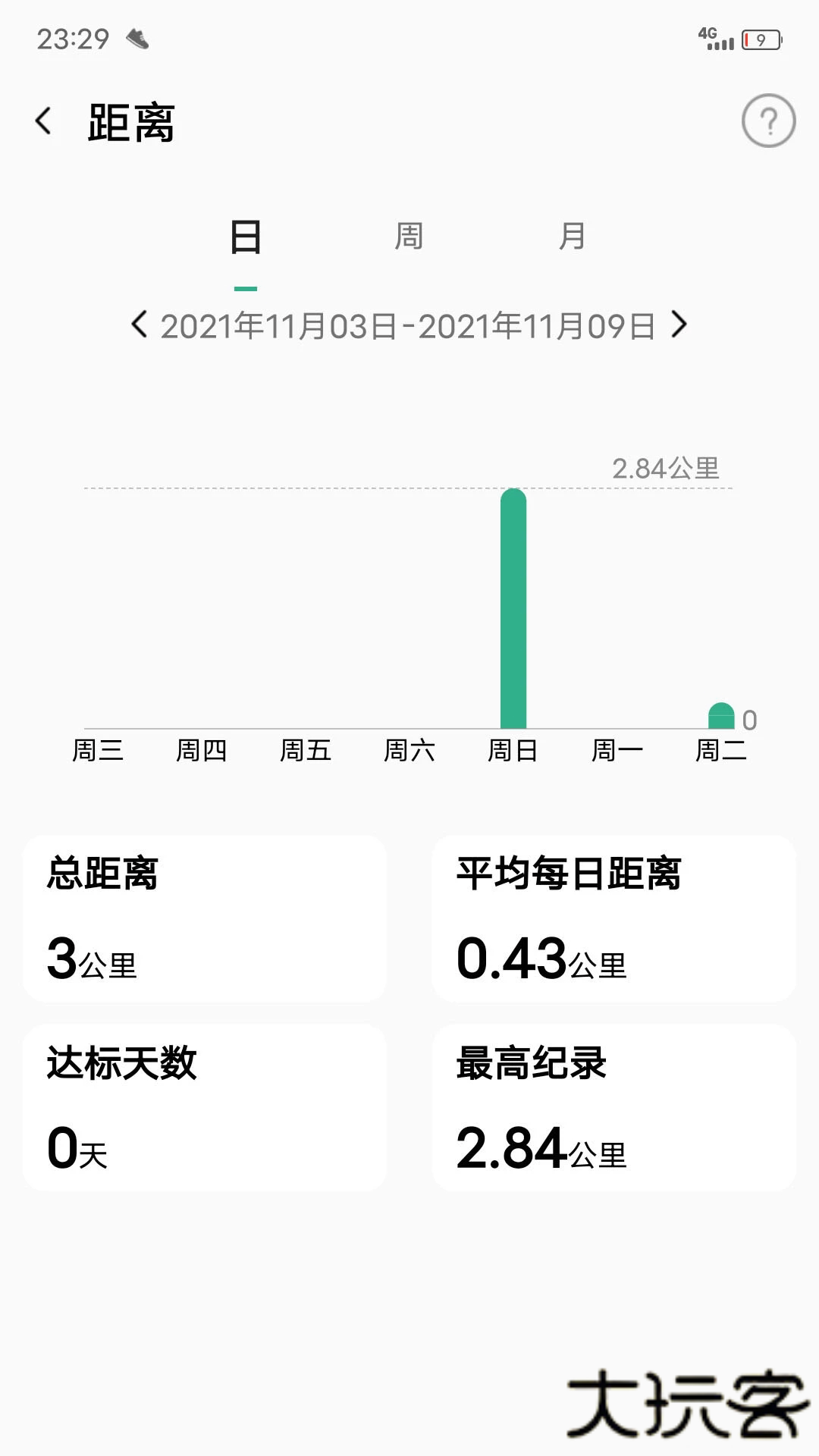819x1456 pixels.
Task: Open the help question mark icon
Action: (769, 121)
